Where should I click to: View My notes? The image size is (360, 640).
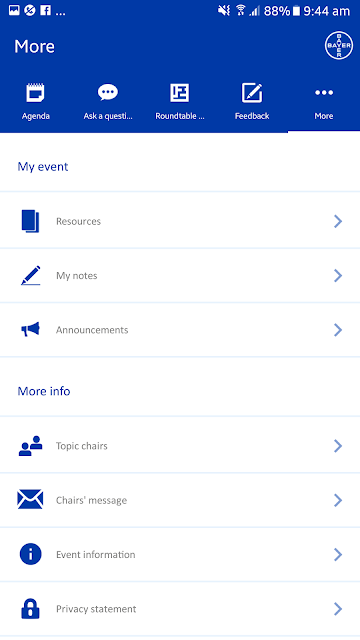[180, 276]
